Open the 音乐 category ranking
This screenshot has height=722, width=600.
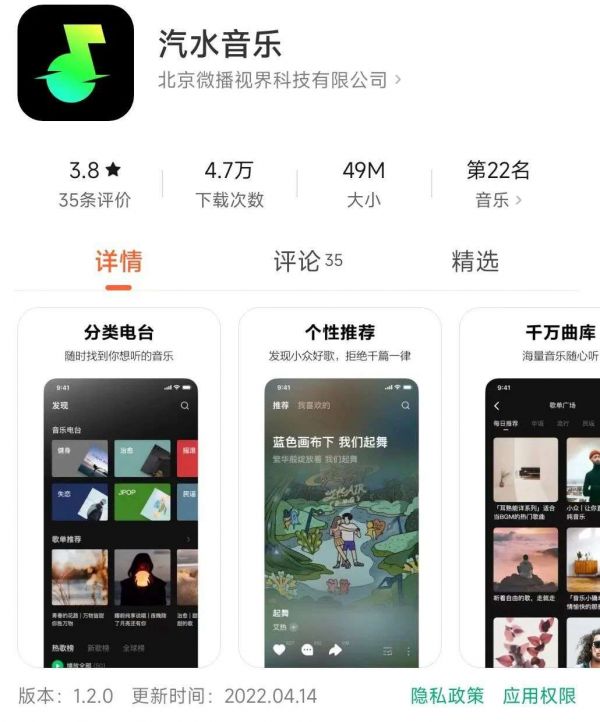pos(498,199)
